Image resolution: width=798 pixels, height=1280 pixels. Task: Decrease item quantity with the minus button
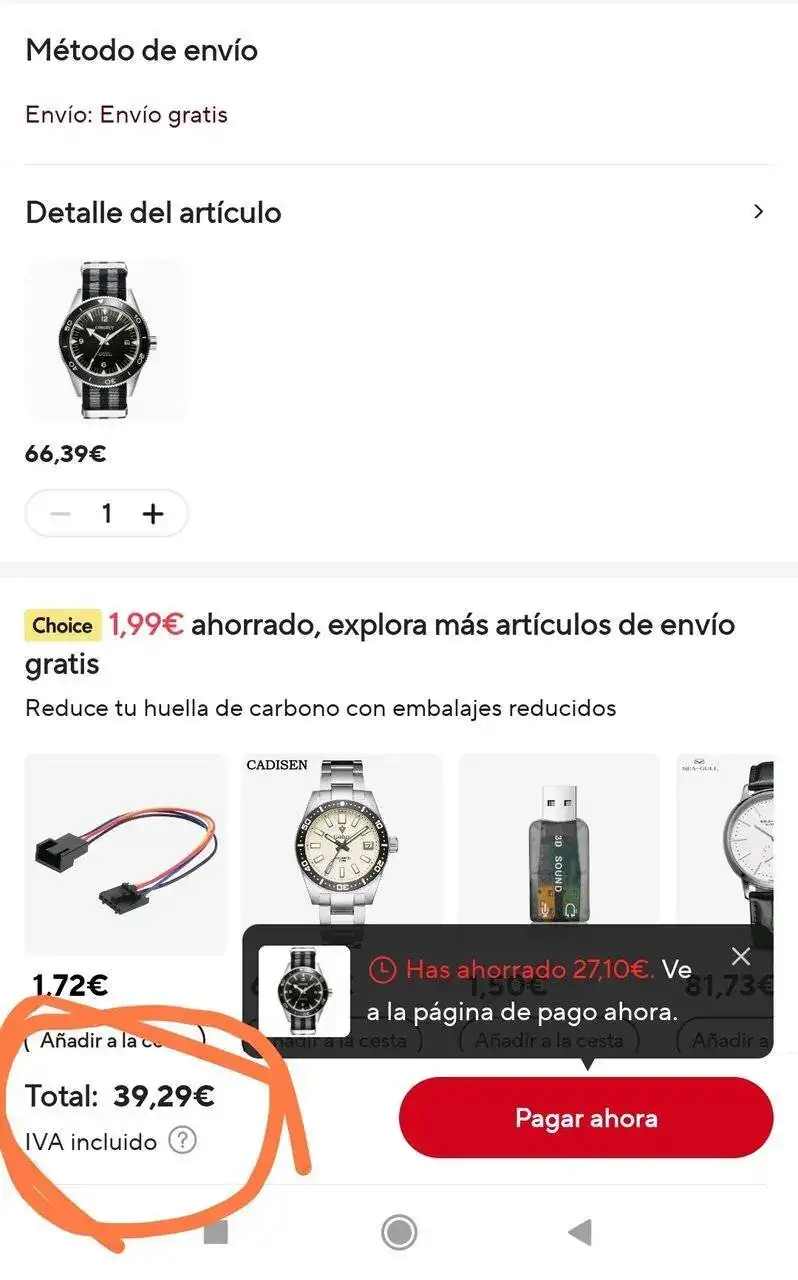click(61, 514)
